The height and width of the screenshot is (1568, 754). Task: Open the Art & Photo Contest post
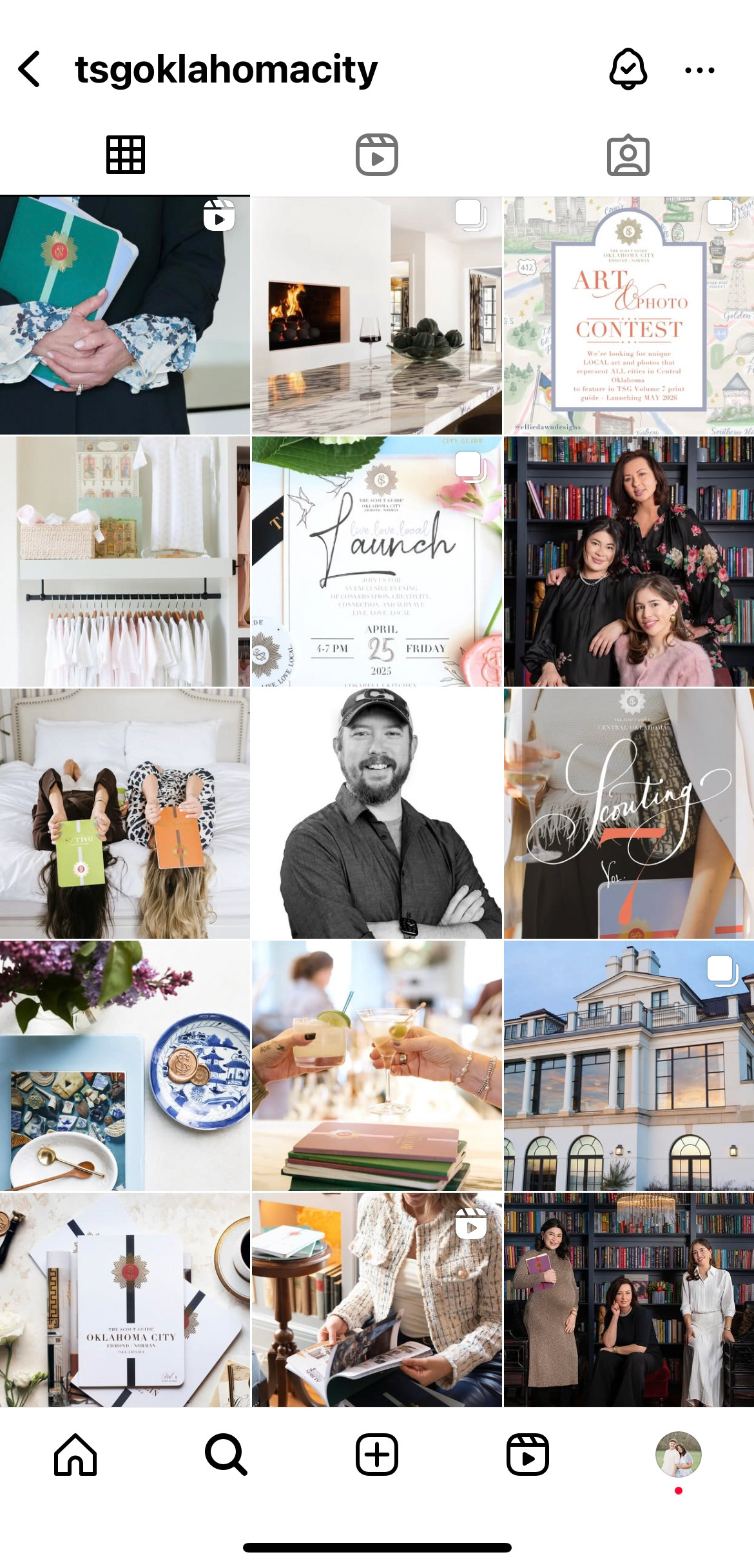629,315
